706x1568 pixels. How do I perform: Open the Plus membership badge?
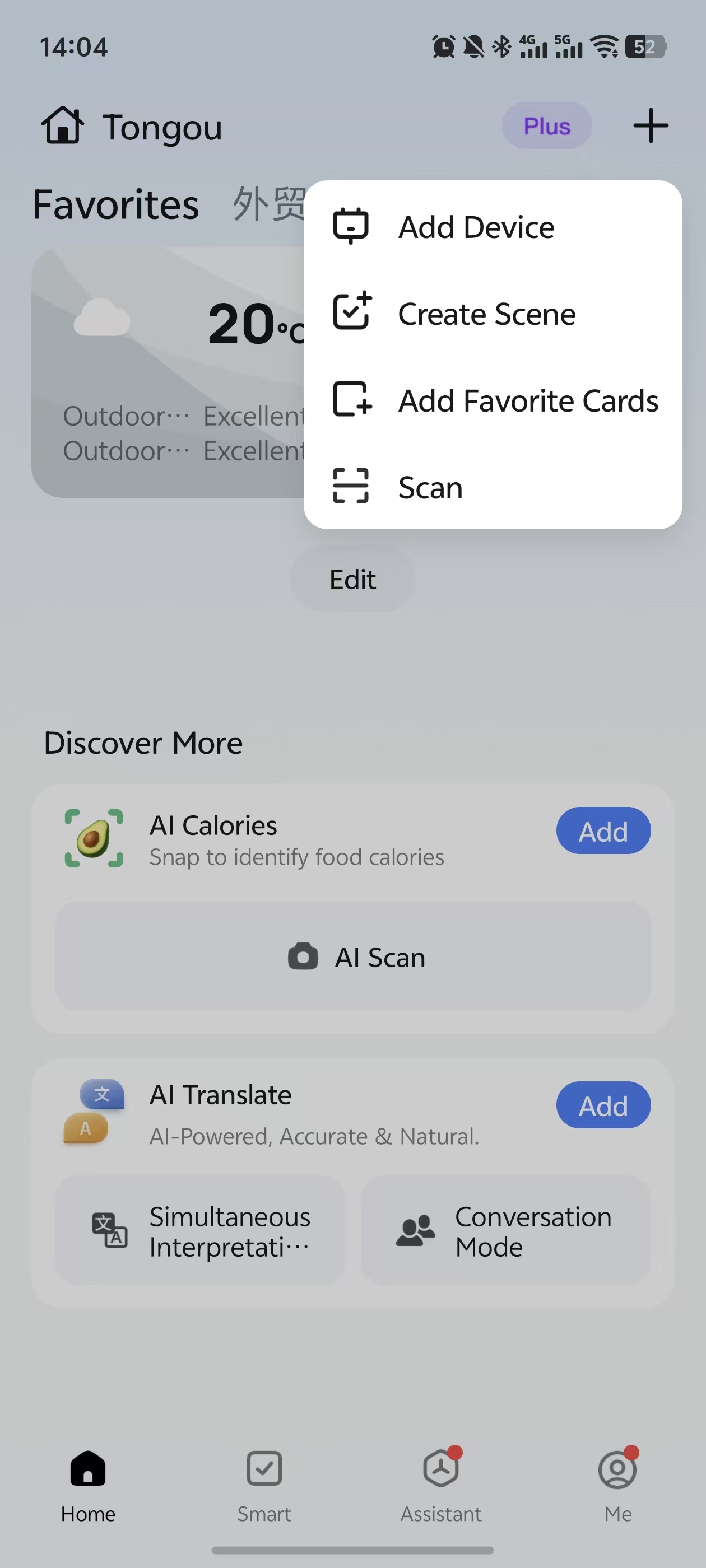(546, 126)
